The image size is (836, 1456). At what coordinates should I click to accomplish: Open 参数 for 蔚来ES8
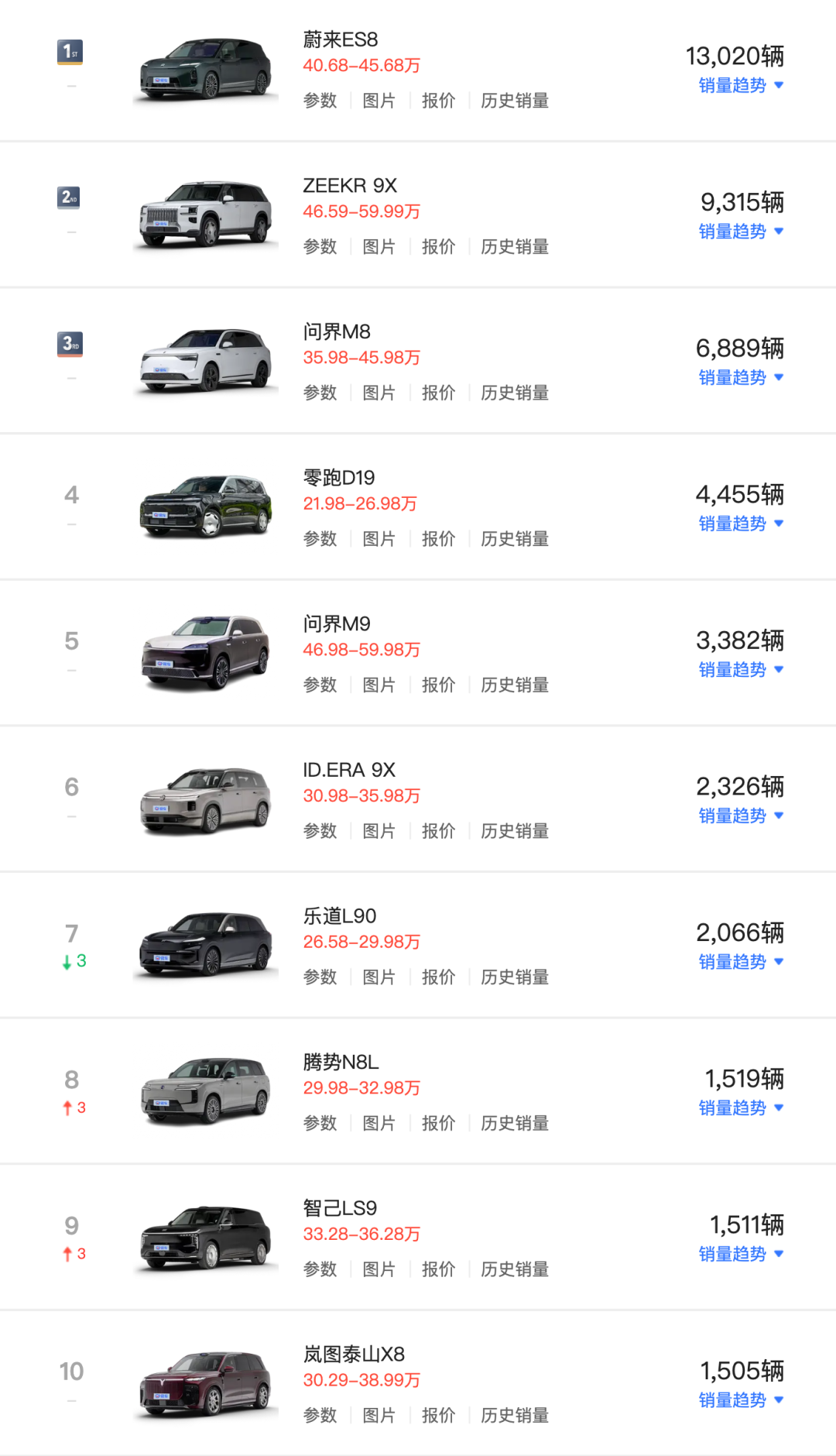click(x=320, y=101)
